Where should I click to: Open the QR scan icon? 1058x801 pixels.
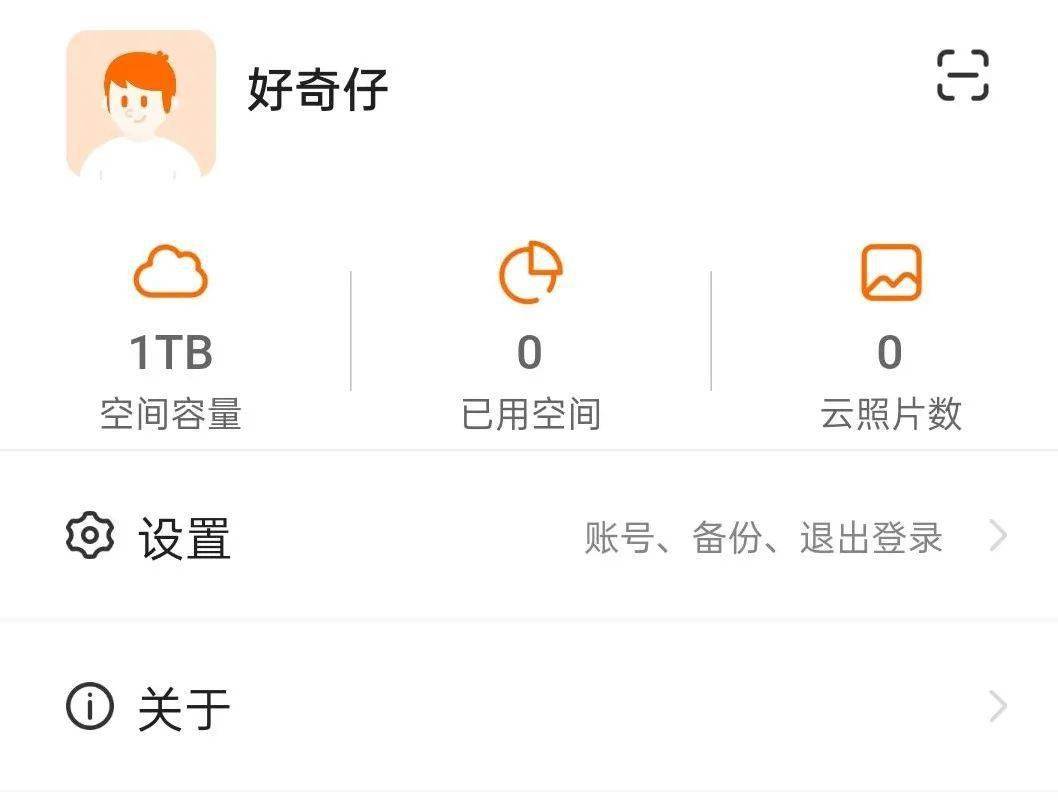(x=962, y=76)
